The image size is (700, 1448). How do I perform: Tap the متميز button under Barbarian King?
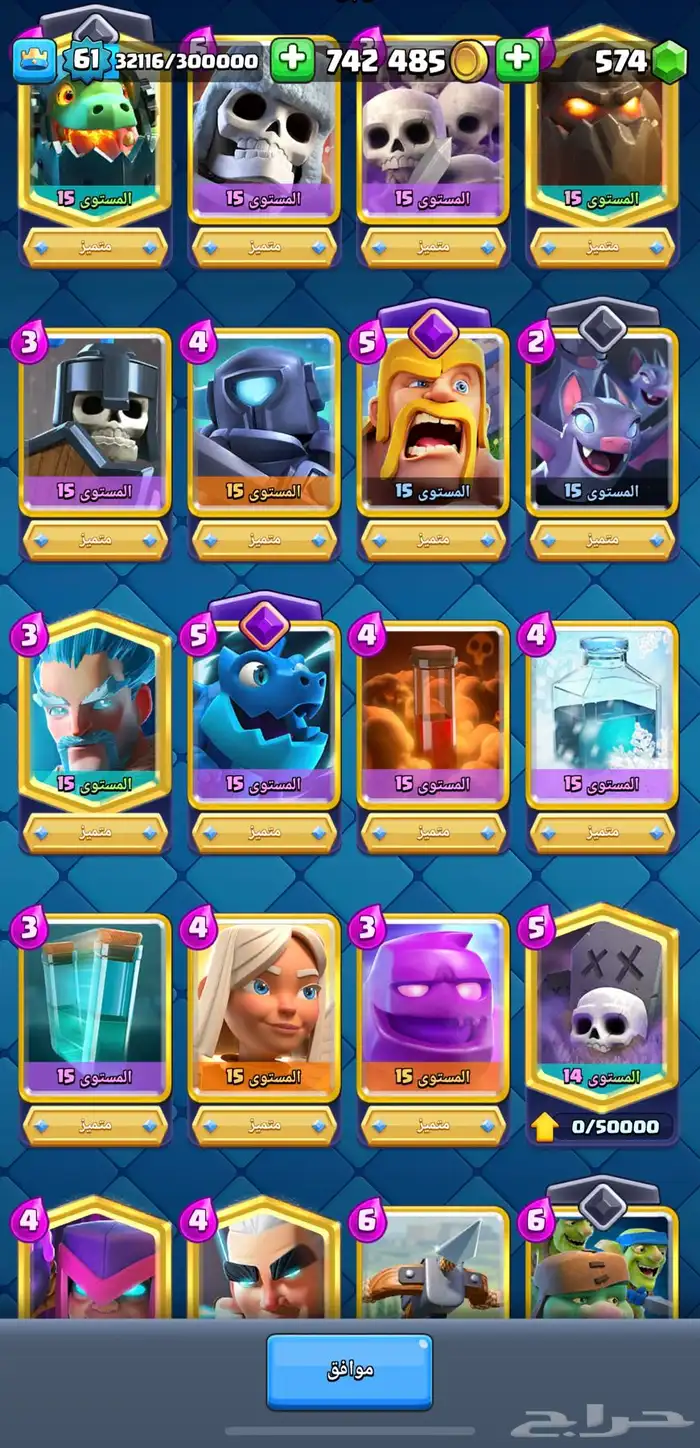(x=433, y=539)
